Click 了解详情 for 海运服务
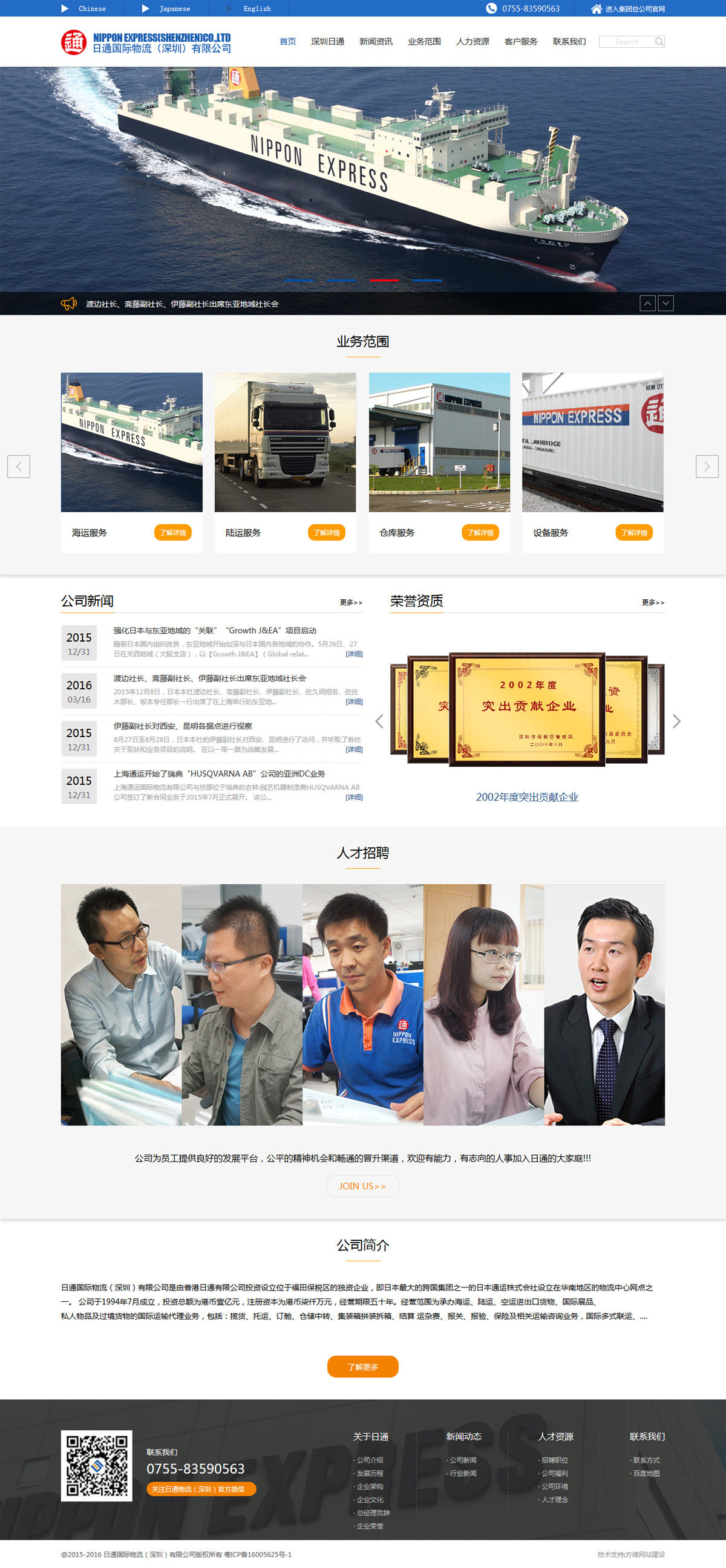Viewport: 726px width, 1568px height. tap(172, 532)
